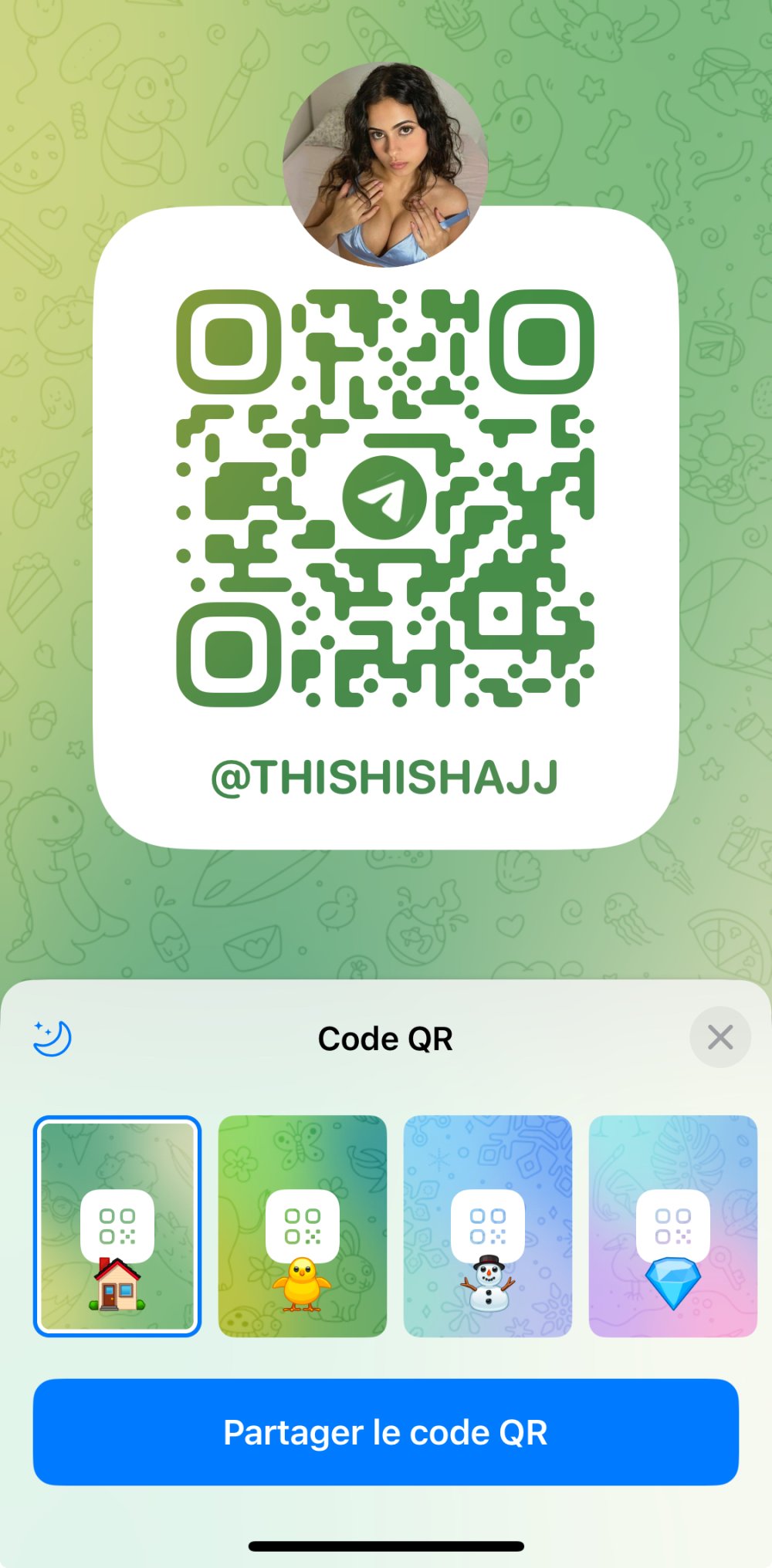Apply the diamond theme
Image resolution: width=772 pixels, height=1568 pixels.
pyautogui.click(x=672, y=1226)
